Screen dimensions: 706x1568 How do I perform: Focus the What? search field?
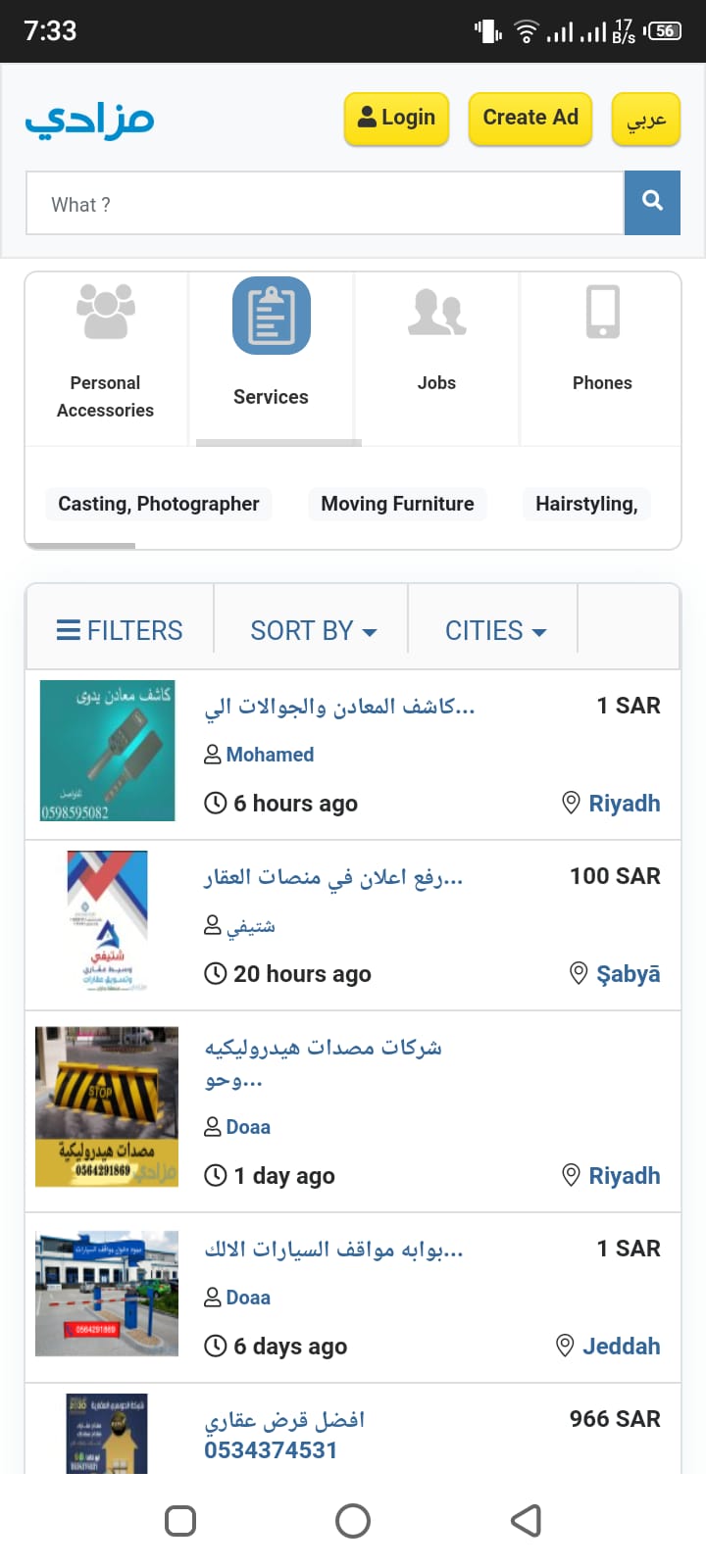point(325,204)
